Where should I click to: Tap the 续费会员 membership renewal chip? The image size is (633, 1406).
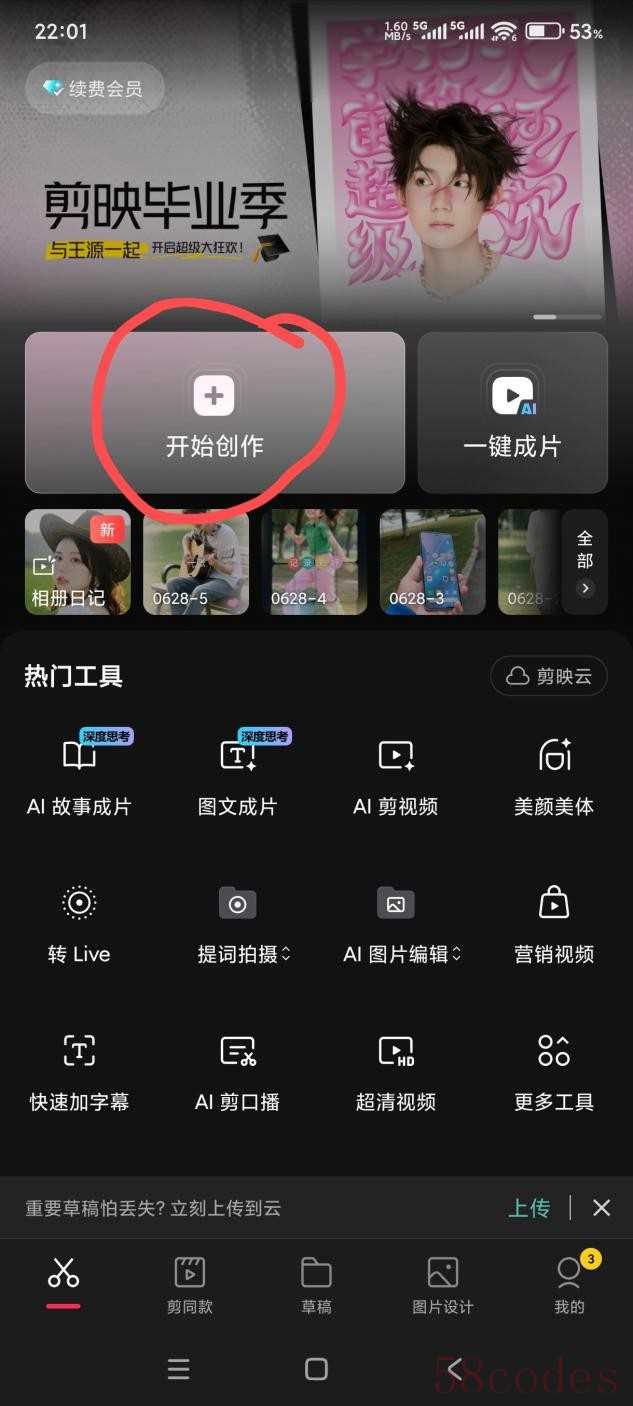(x=94, y=89)
